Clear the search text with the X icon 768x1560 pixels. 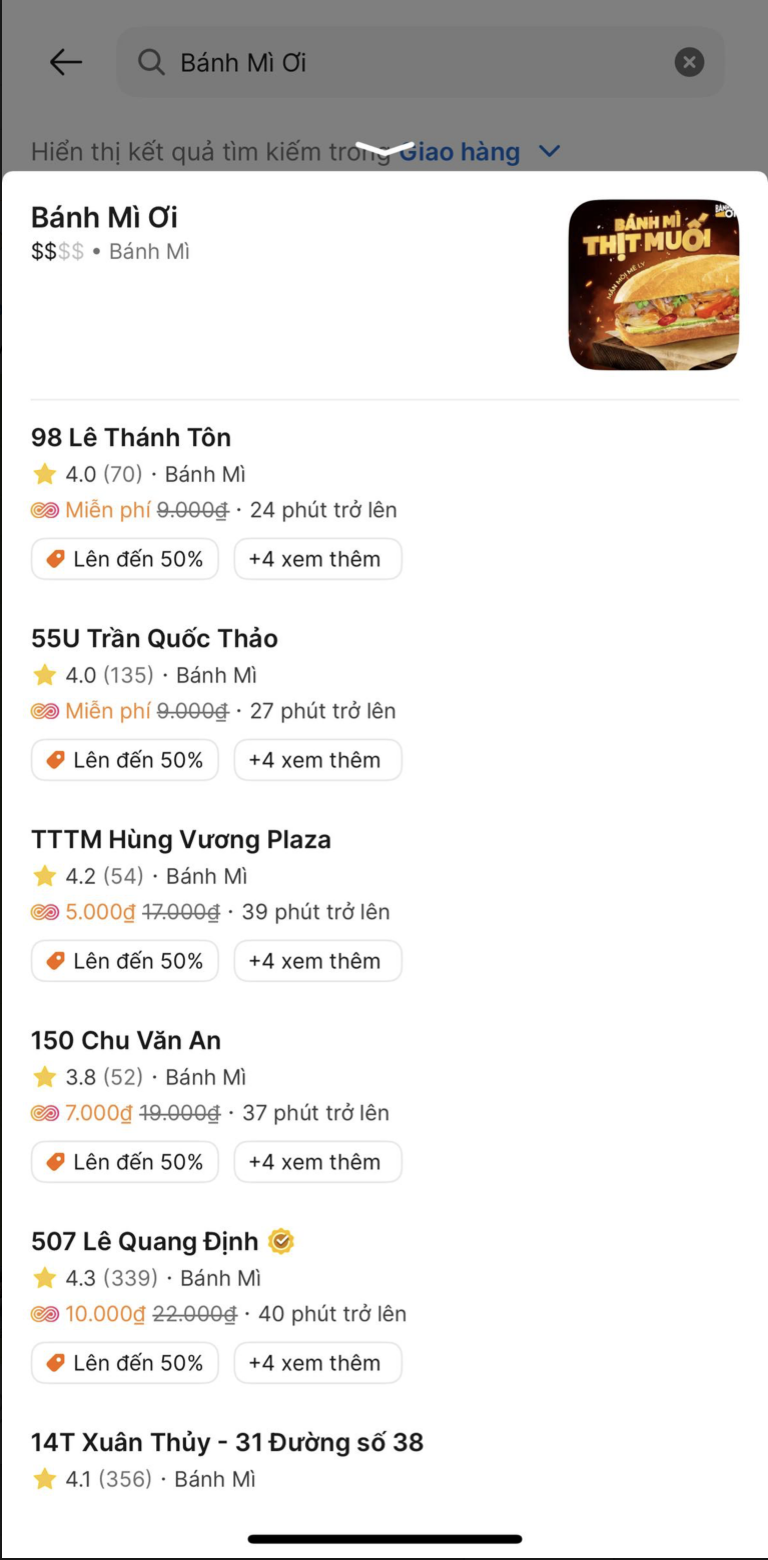point(688,62)
